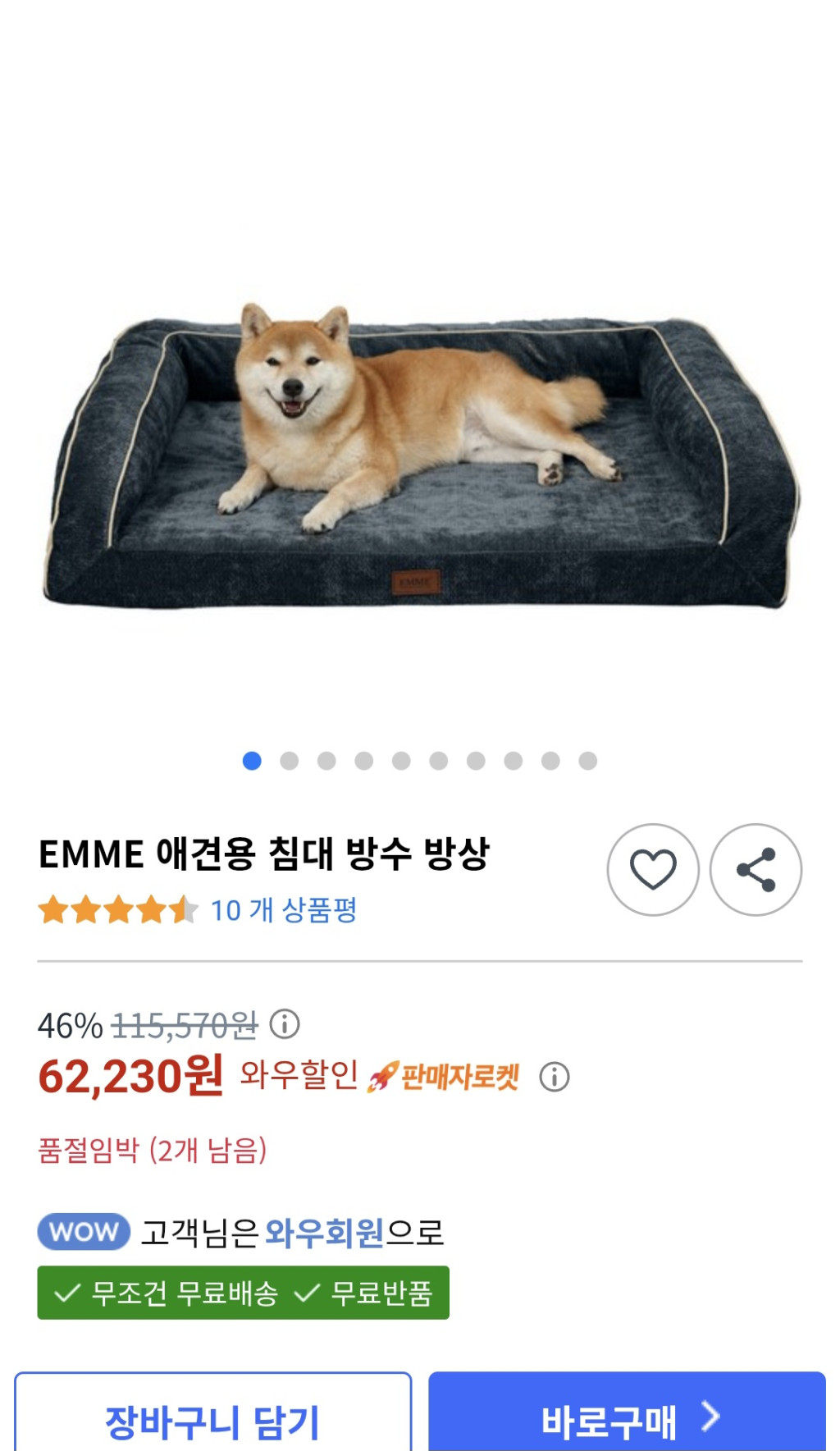Screen dimensions: 840x1451
Task: Share this EMME dog bed product
Action: [756, 869]
